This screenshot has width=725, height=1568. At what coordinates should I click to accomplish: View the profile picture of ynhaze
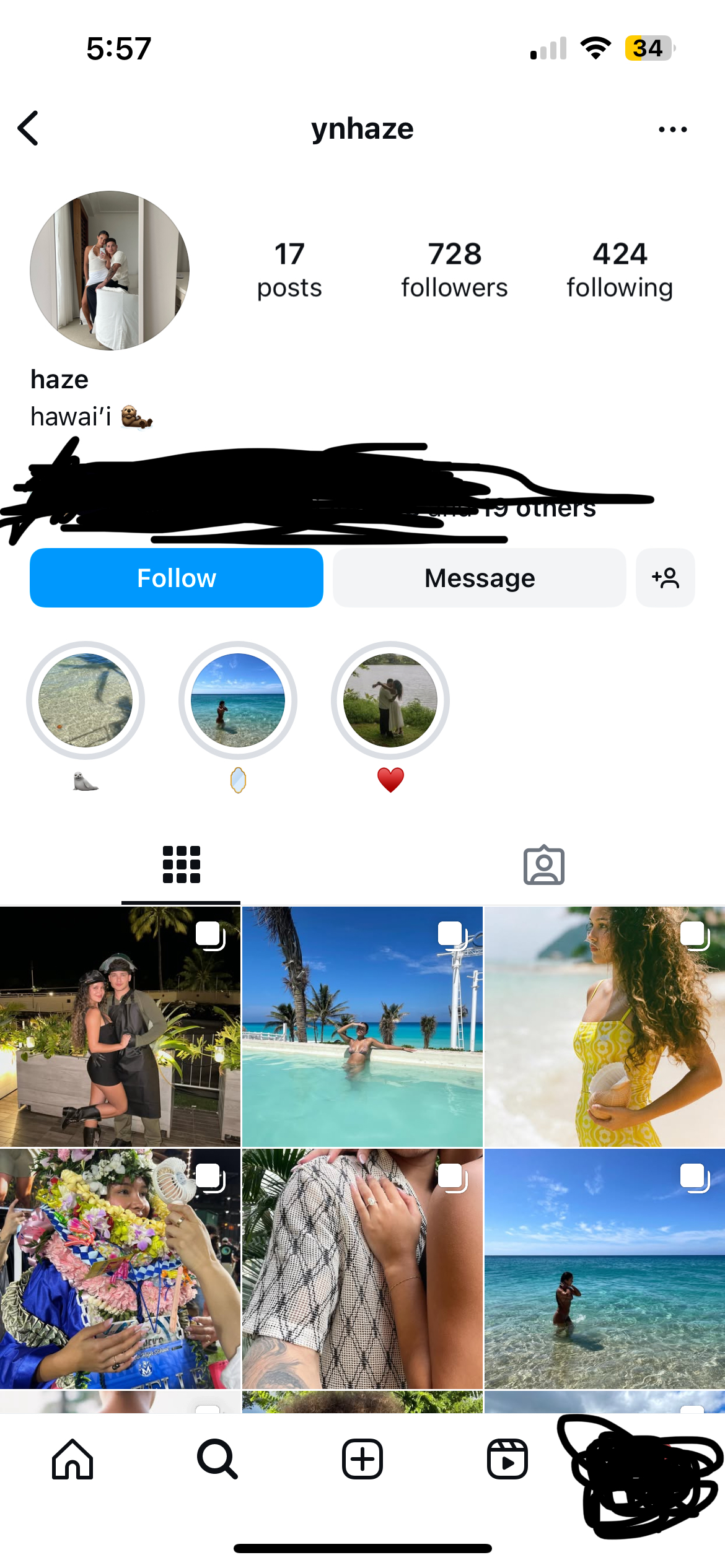coord(110,271)
